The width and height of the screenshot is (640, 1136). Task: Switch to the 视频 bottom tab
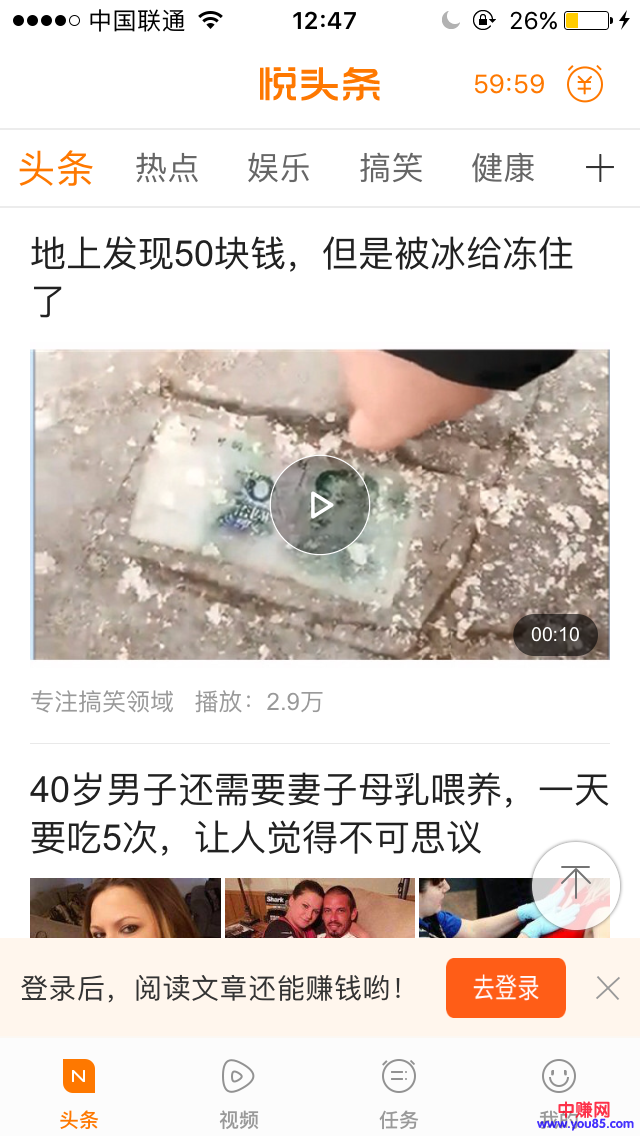coord(238,1092)
